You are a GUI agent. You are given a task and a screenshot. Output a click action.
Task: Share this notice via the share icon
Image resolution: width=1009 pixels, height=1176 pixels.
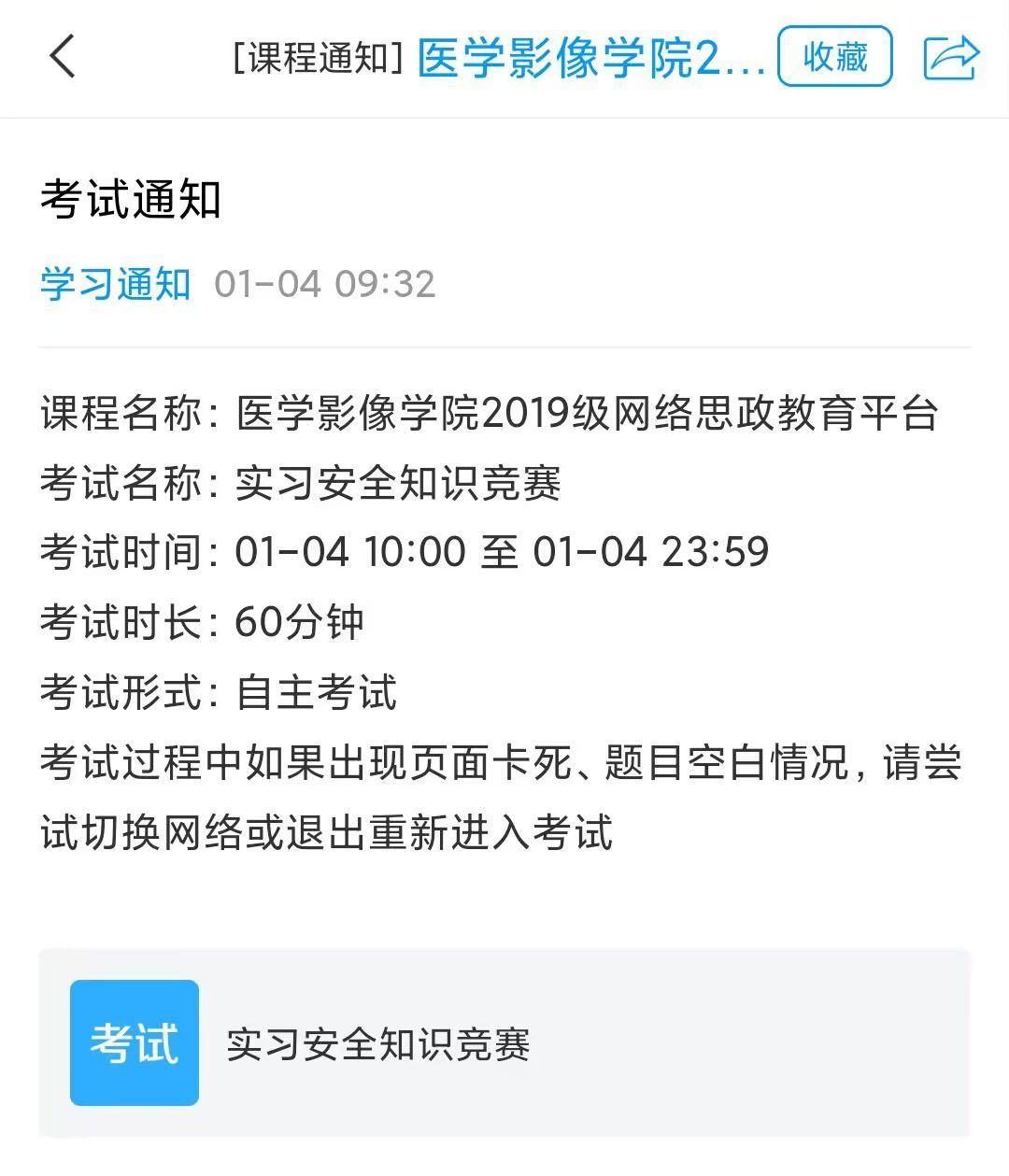pyautogui.click(x=951, y=57)
